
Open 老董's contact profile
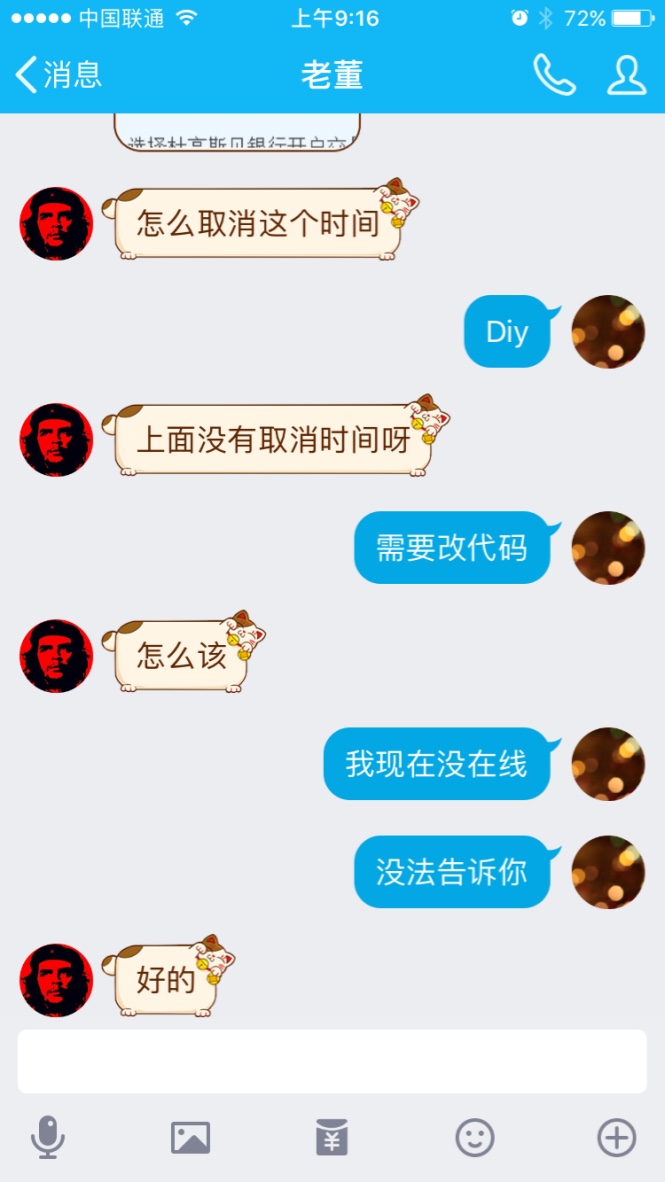point(627,75)
